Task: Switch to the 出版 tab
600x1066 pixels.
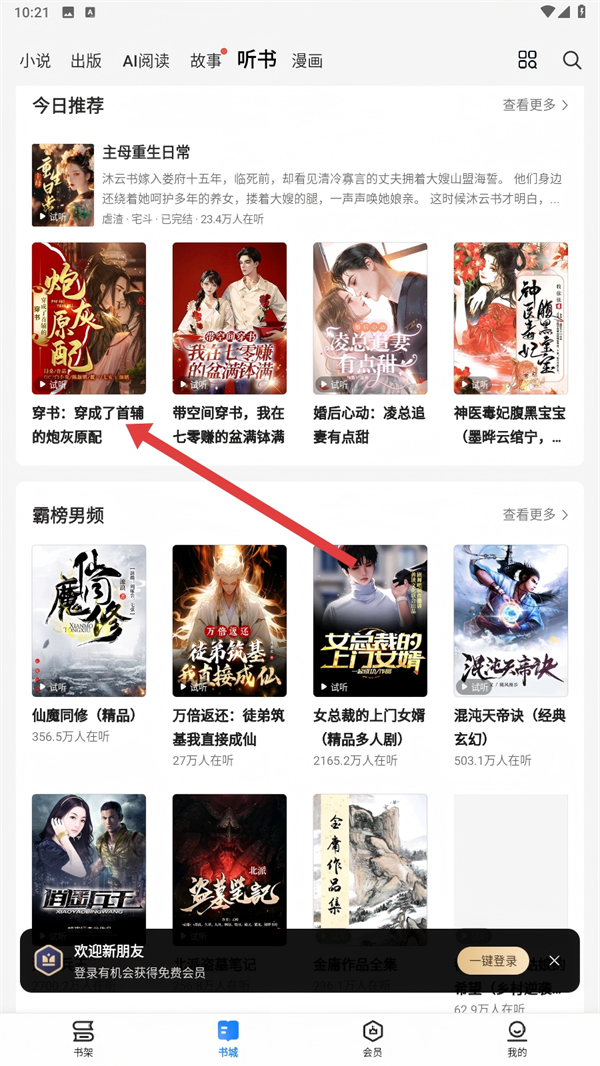Action: pos(86,61)
